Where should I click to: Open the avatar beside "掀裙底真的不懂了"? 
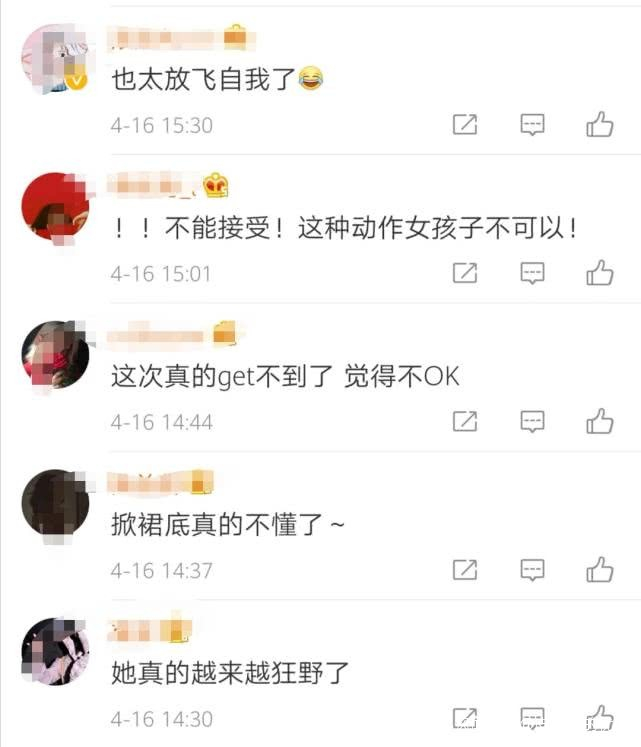[55, 504]
